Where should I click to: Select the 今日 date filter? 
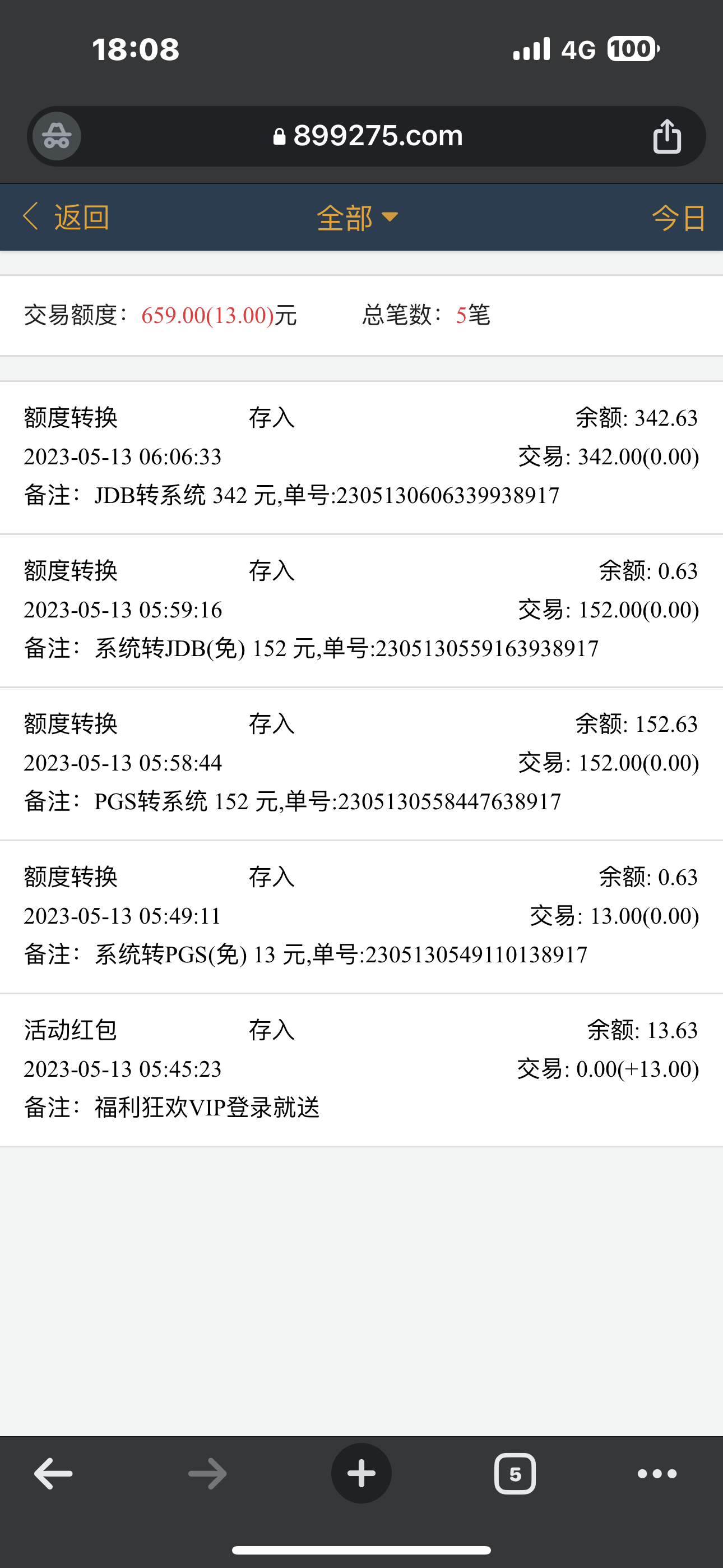pyautogui.click(x=678, y=218)
